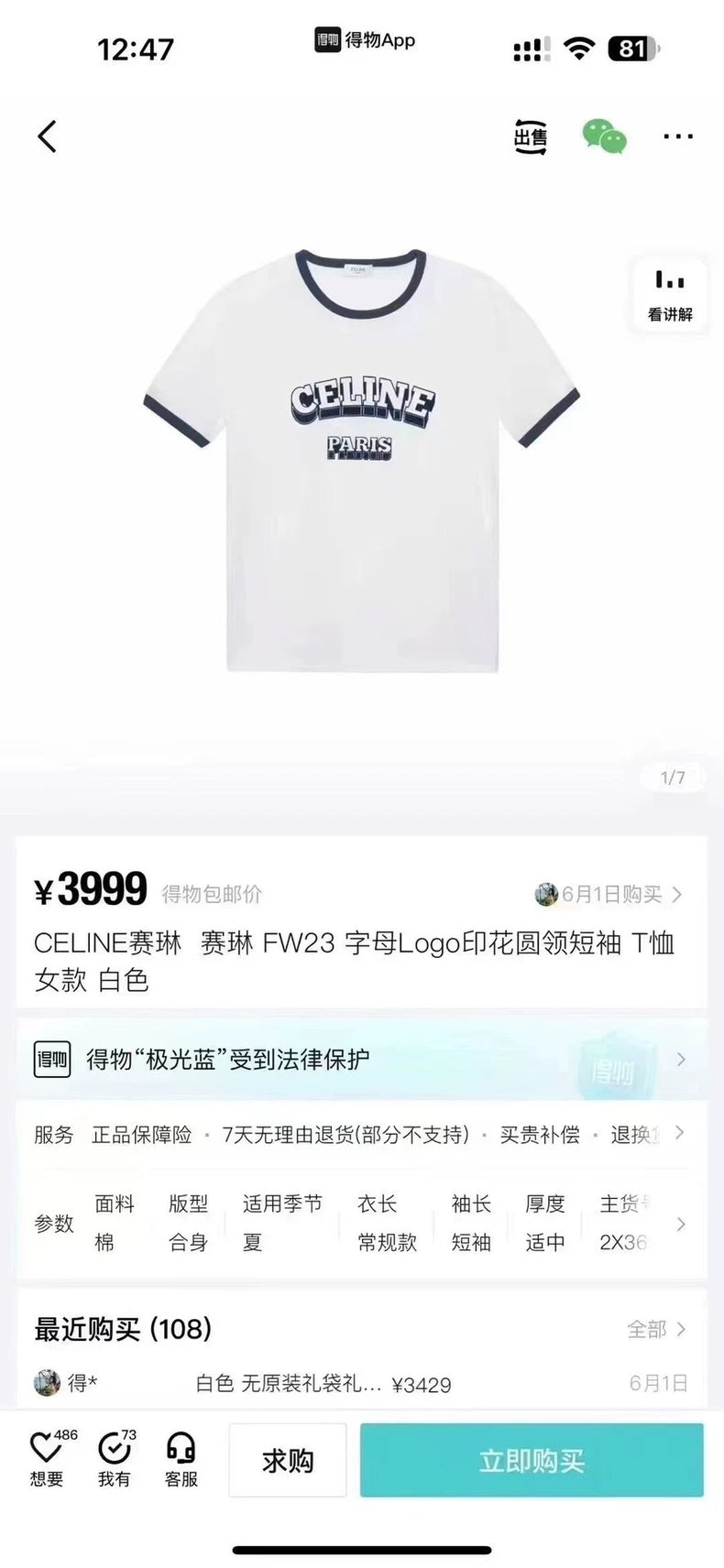Image resolution: width=724 pixels, height=1568 pixels.
Task: View 全部 recent purchases
Action: (x=656, y=1328)
